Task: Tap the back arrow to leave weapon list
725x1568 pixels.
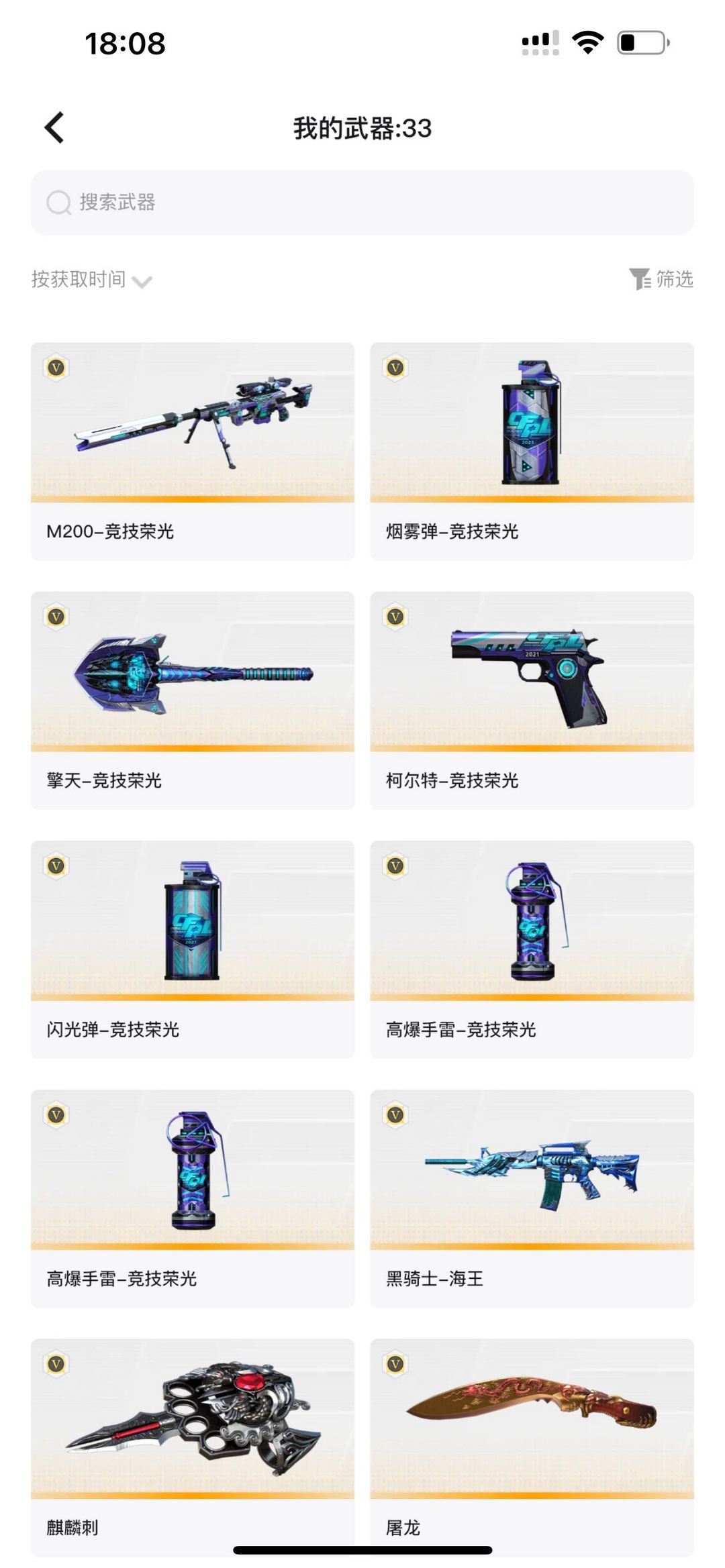Action: pos(54,127)
